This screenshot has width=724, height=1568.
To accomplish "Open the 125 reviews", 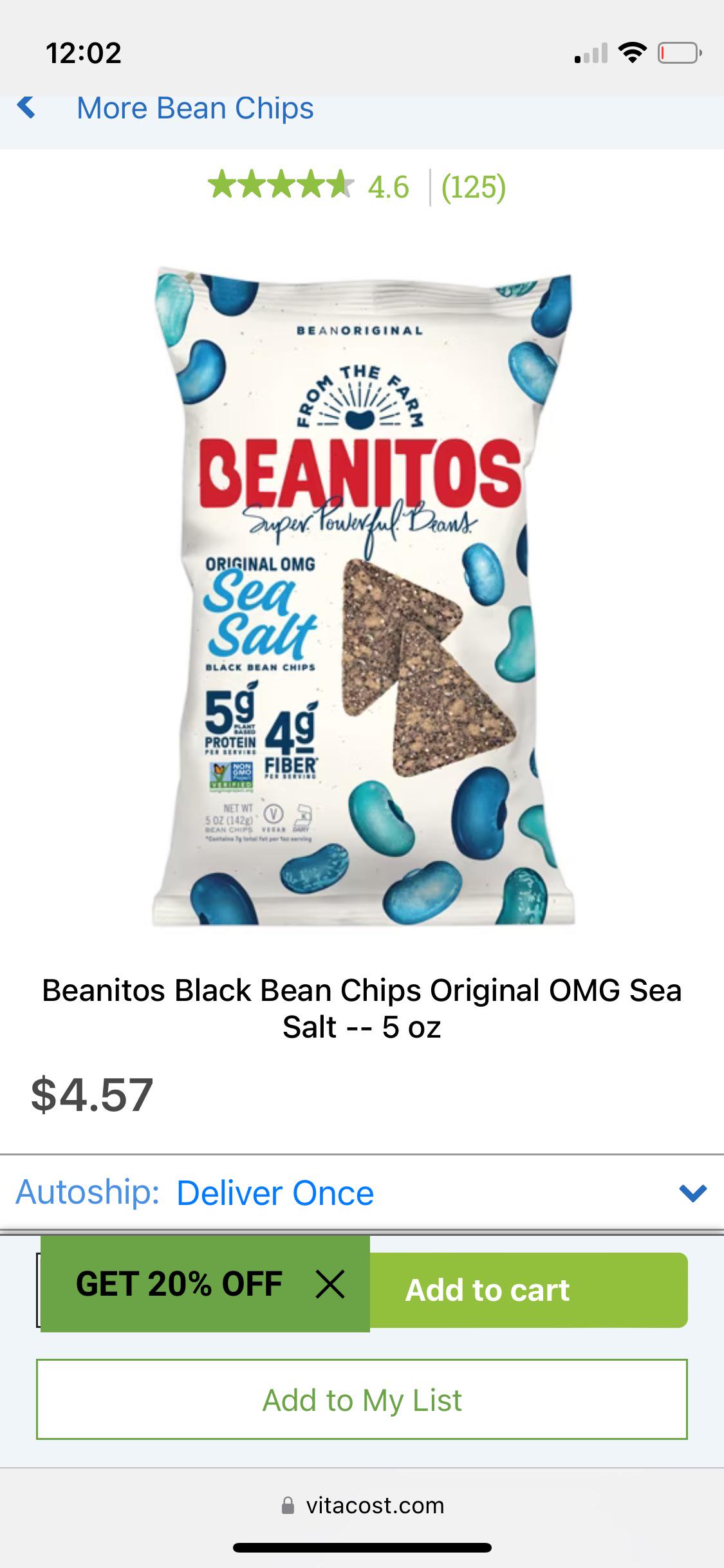I will (474, 187).
